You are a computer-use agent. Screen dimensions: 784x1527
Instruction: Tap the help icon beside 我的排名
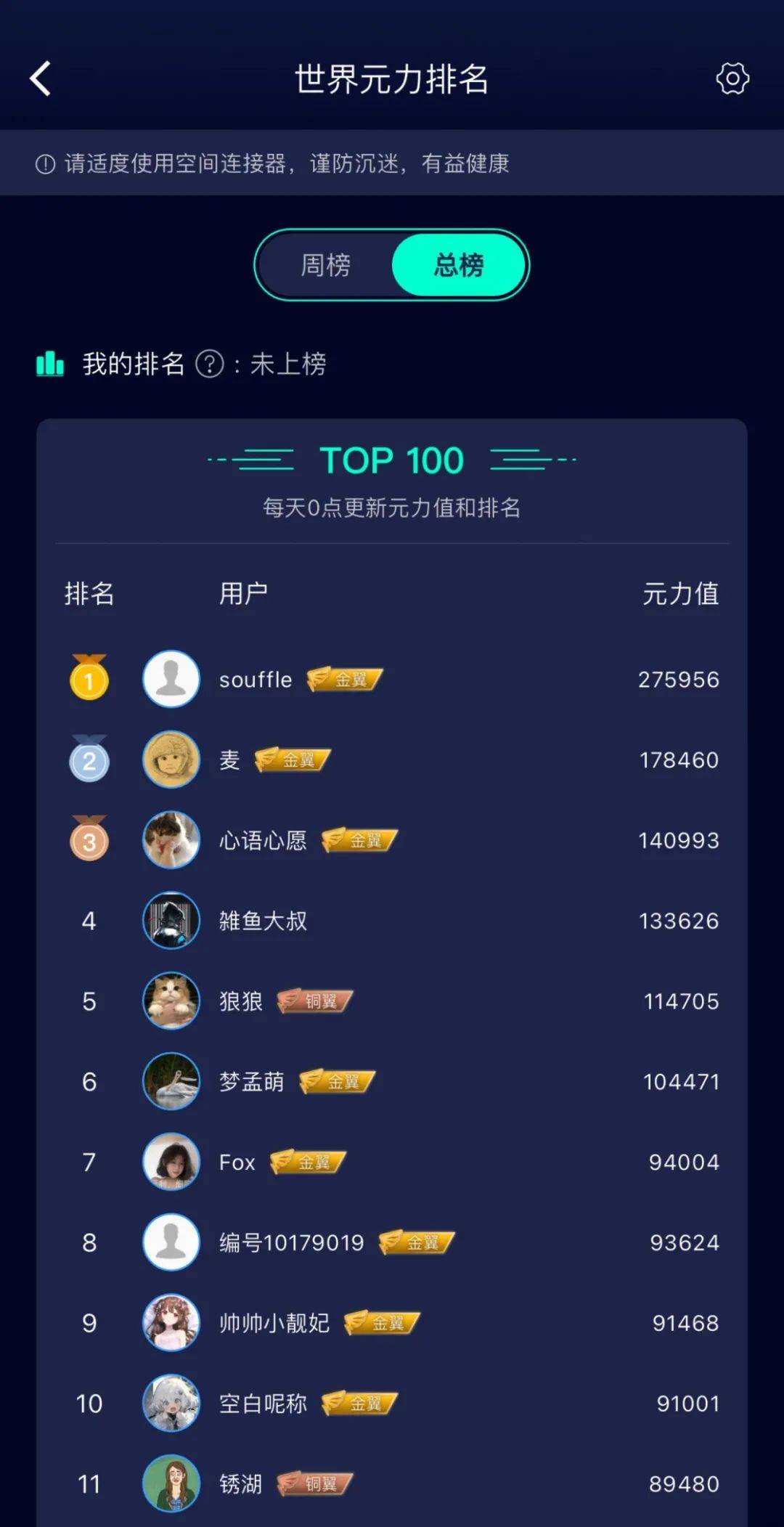210,364
